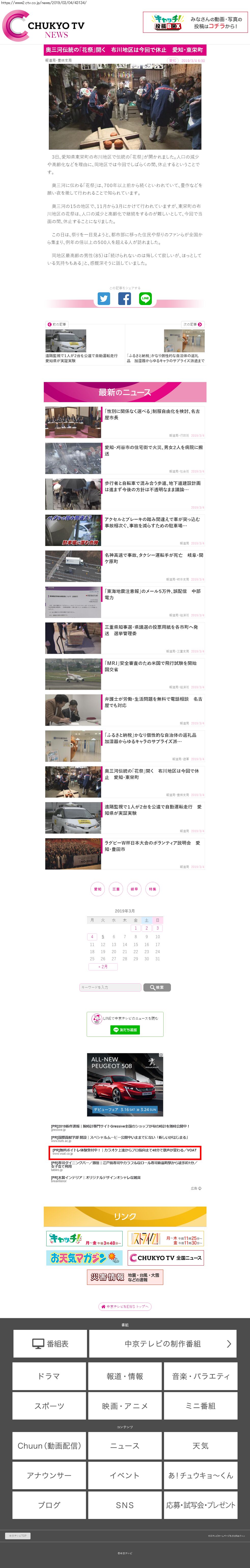This screenshot has height=1568, width=250.
Task: Tap the 検索 search button
Action: point(157,987)
